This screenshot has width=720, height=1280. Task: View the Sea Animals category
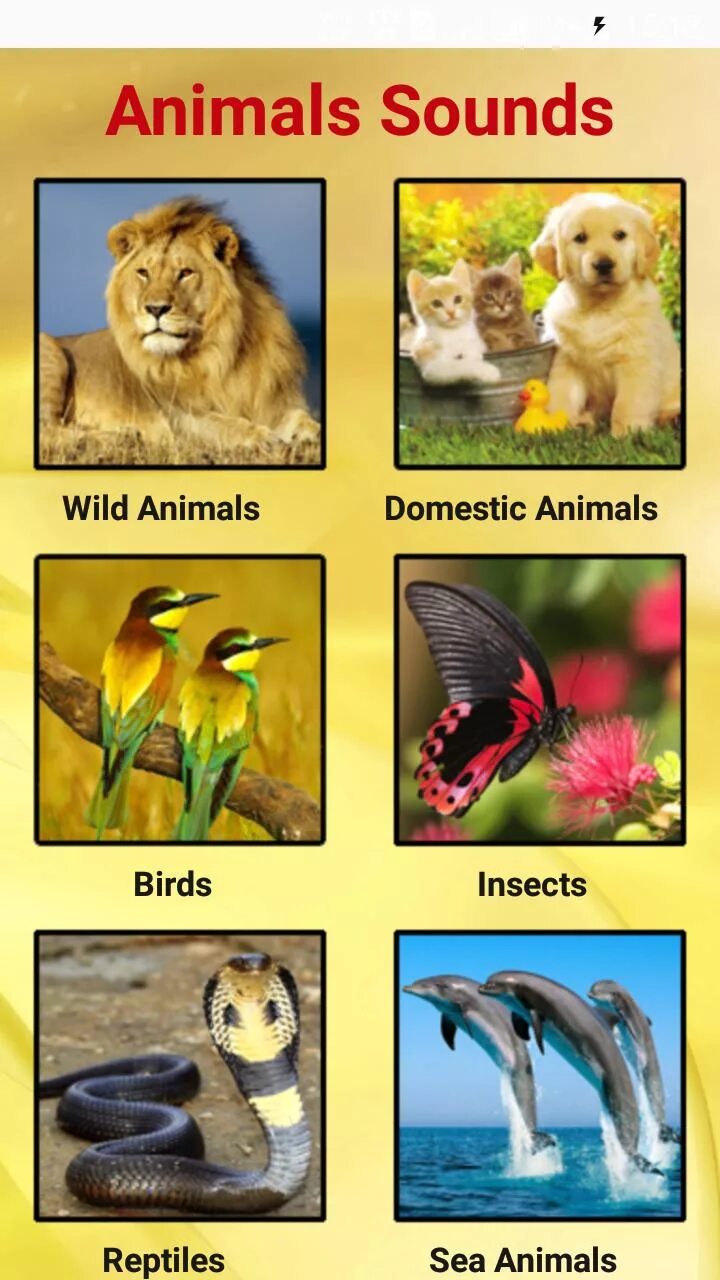[x=540, y=1076]
